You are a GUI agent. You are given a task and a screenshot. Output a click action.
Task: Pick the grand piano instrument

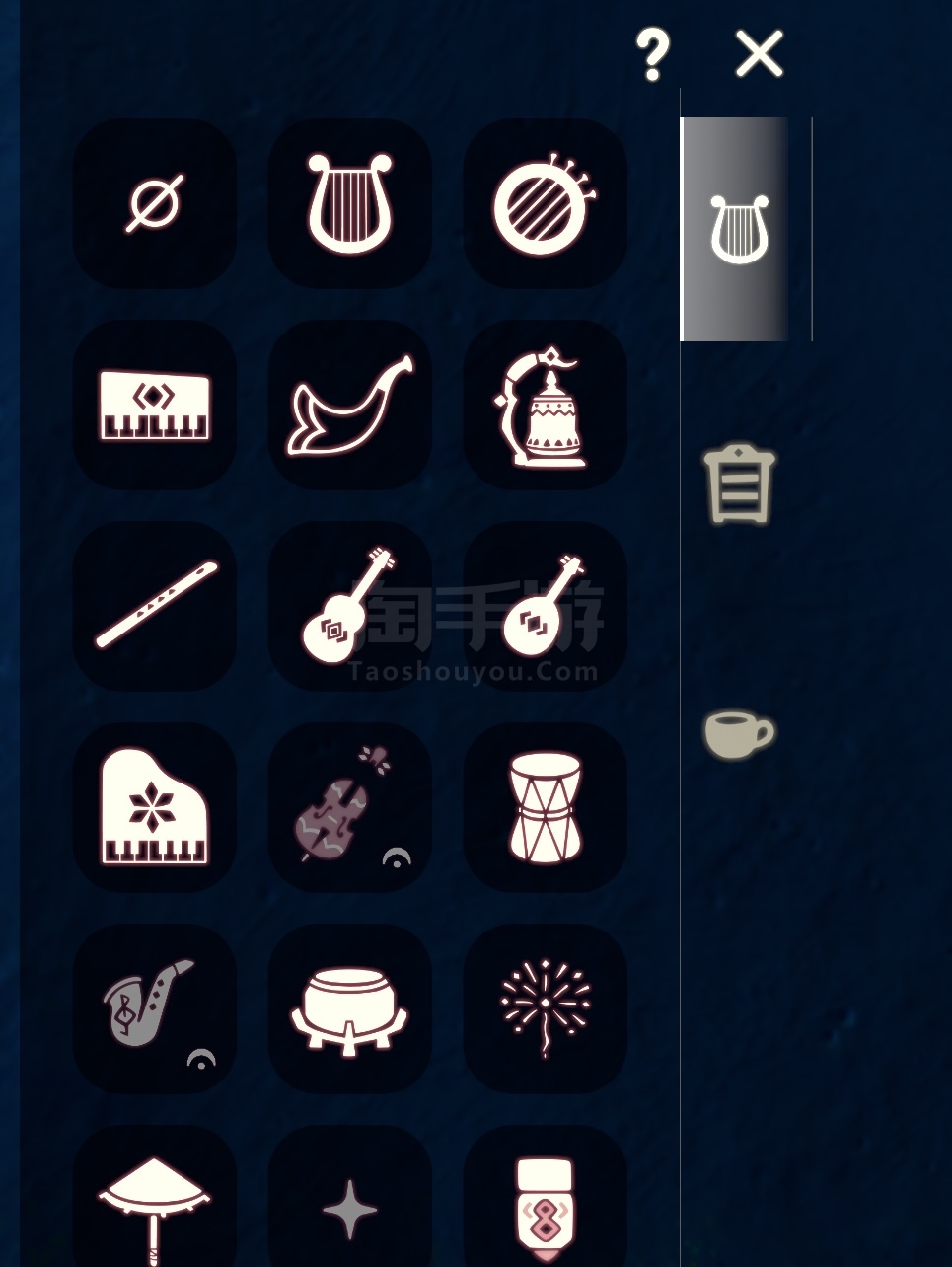155,807
